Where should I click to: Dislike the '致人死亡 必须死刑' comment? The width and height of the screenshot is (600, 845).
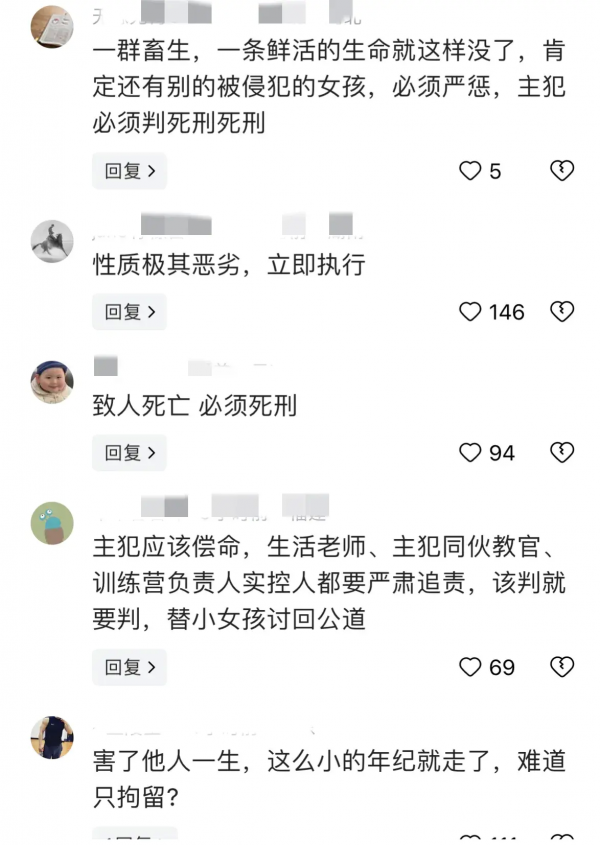tap(562, 453)
